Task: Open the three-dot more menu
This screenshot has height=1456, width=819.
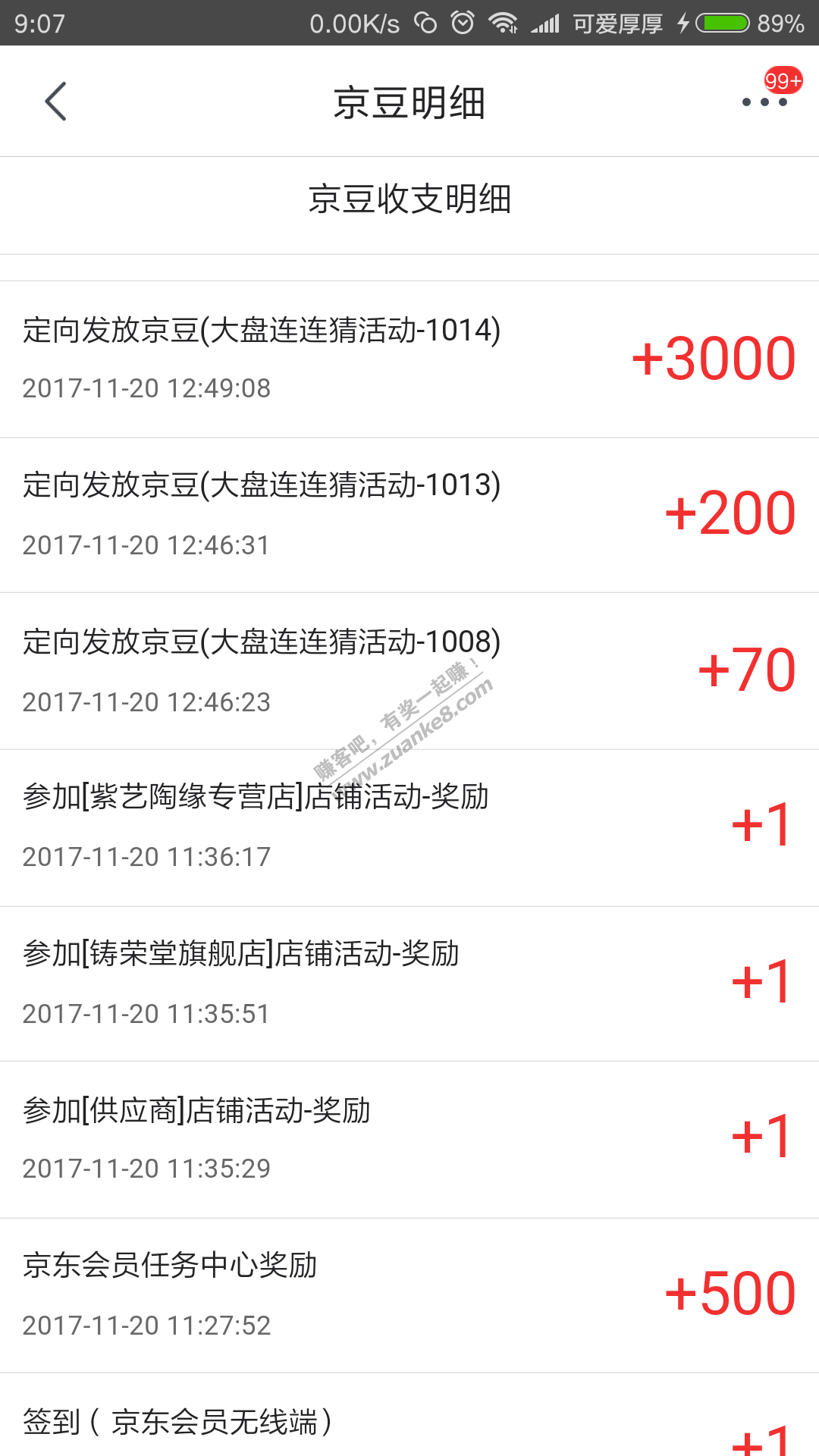Action: 764,102
